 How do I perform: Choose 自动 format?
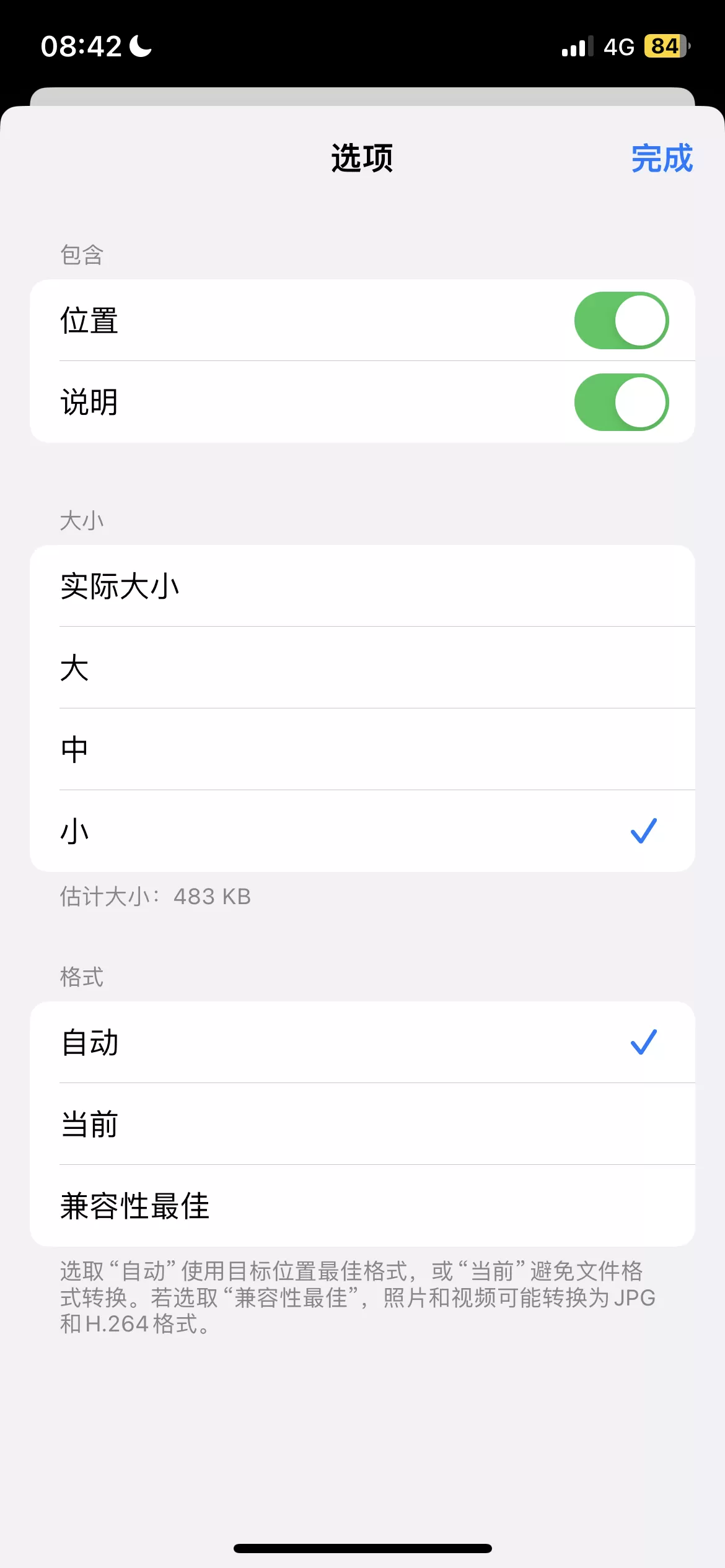(x=362, y=1042)
